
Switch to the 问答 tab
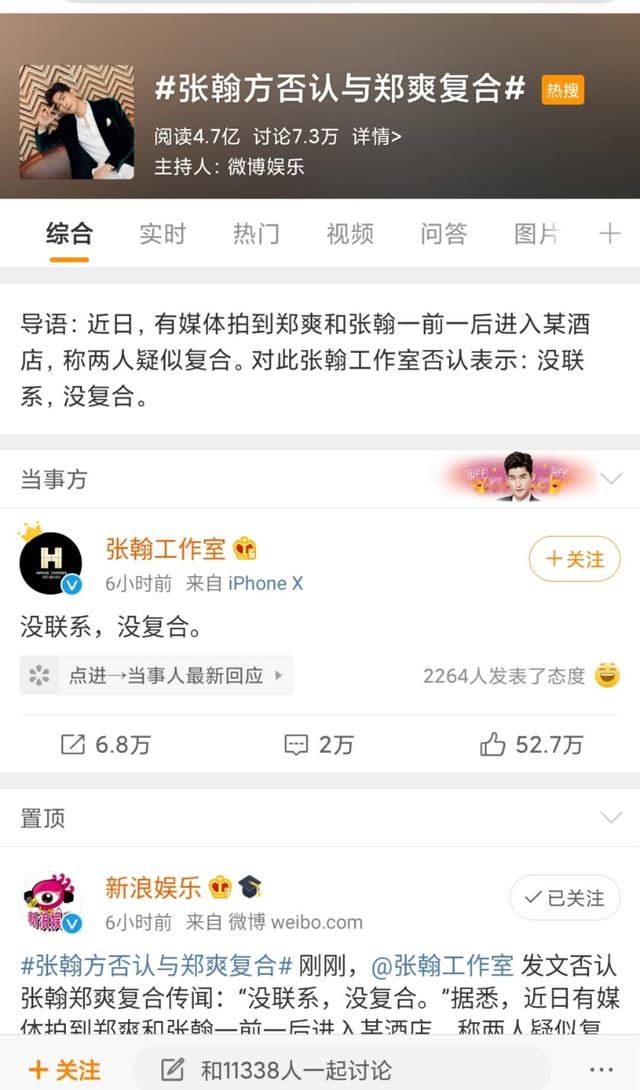[444, 234]
